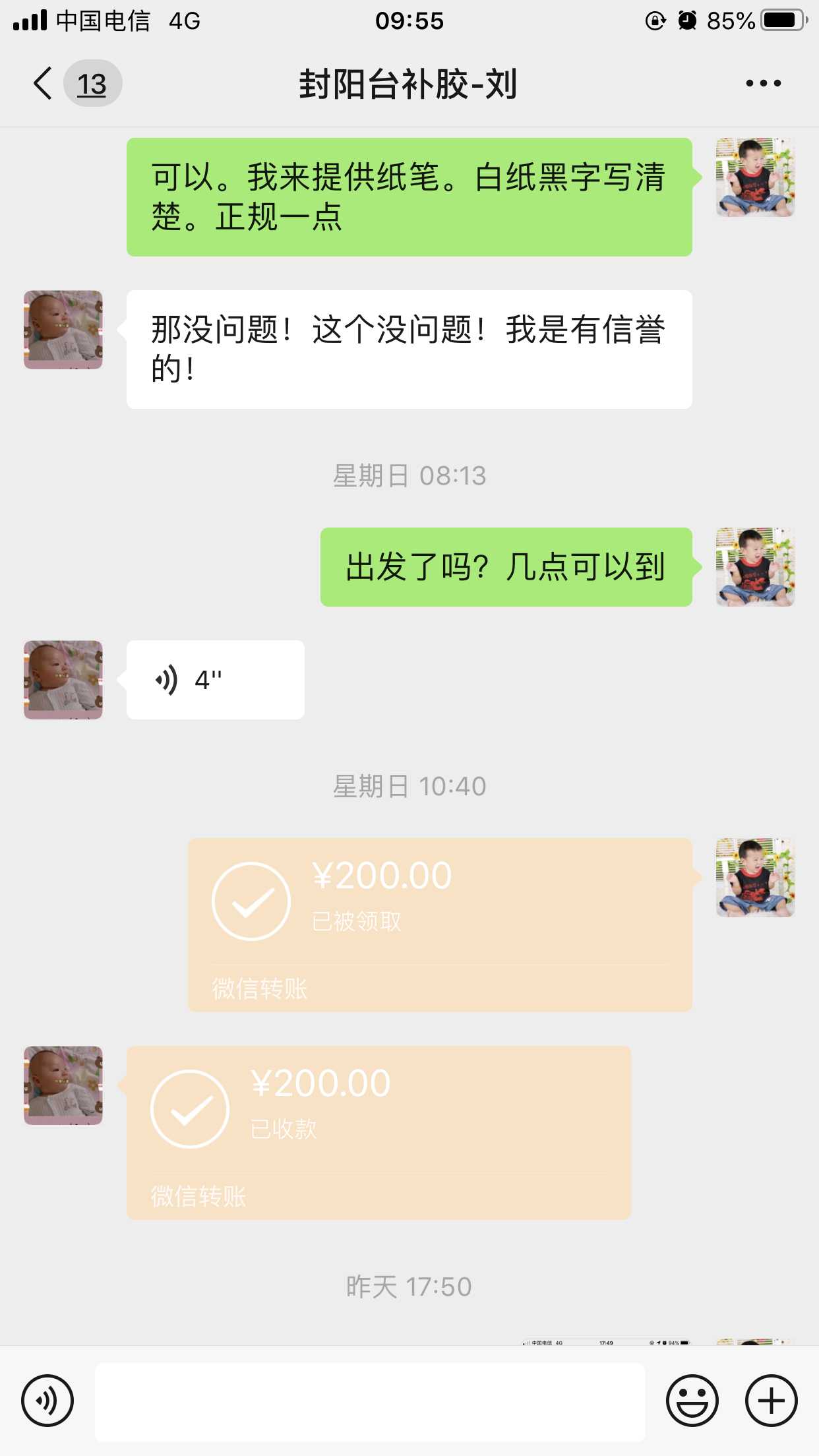
Task: View contact avatar beside 那没问题 message
Action: click(x=63, y=330)
